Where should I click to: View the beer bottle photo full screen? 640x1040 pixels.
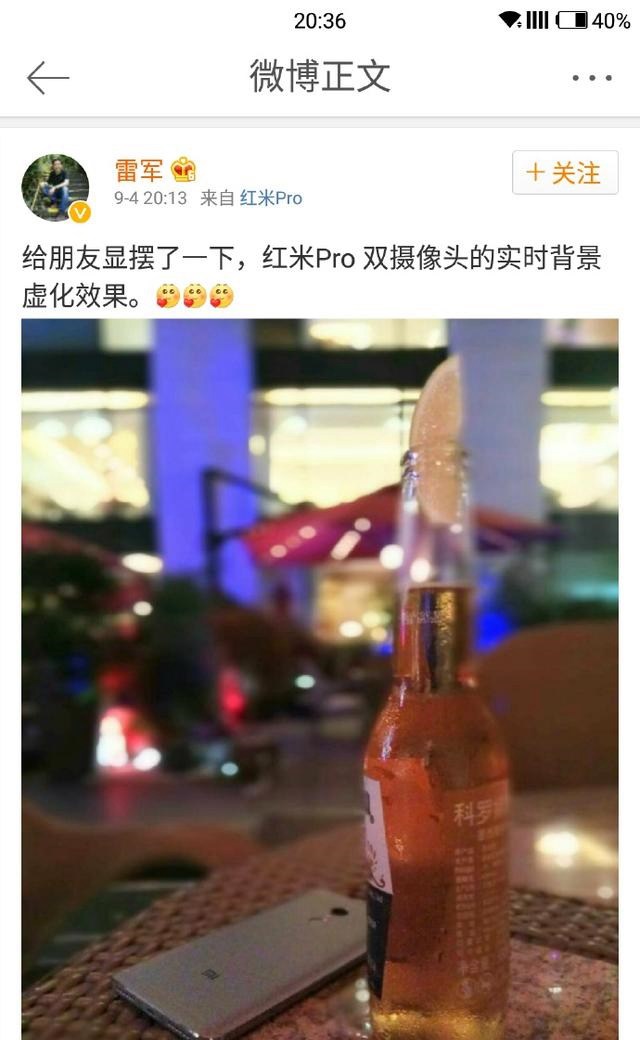coord(320,680)
